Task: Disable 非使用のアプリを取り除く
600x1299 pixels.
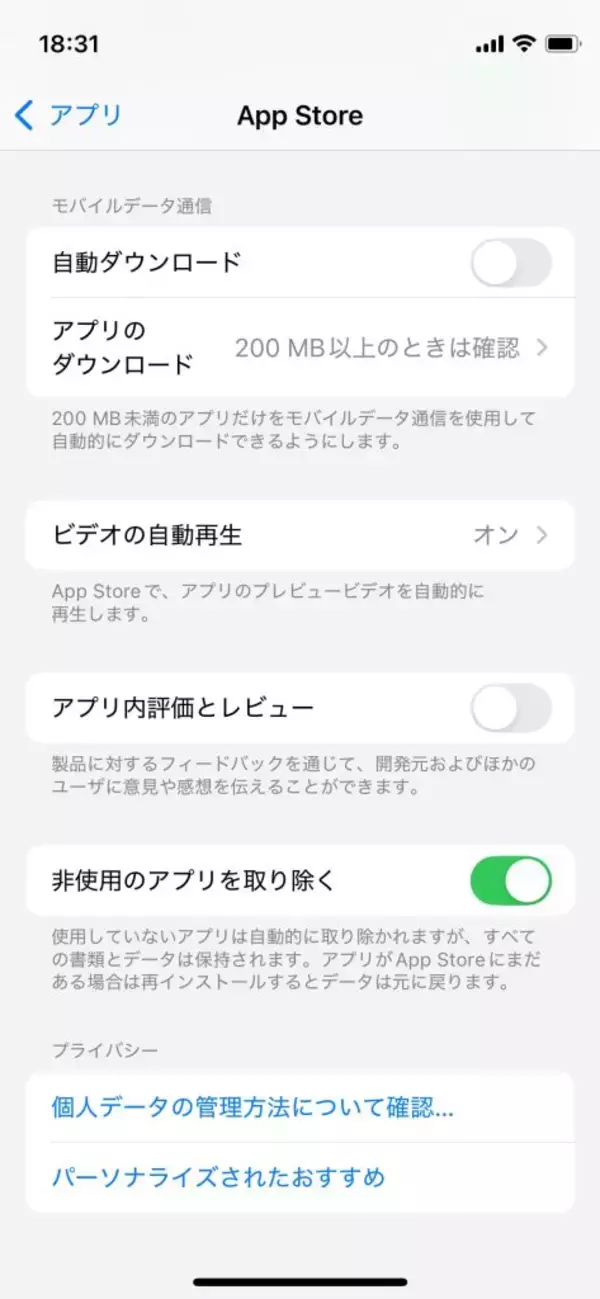Action: (x=510, y=881)
